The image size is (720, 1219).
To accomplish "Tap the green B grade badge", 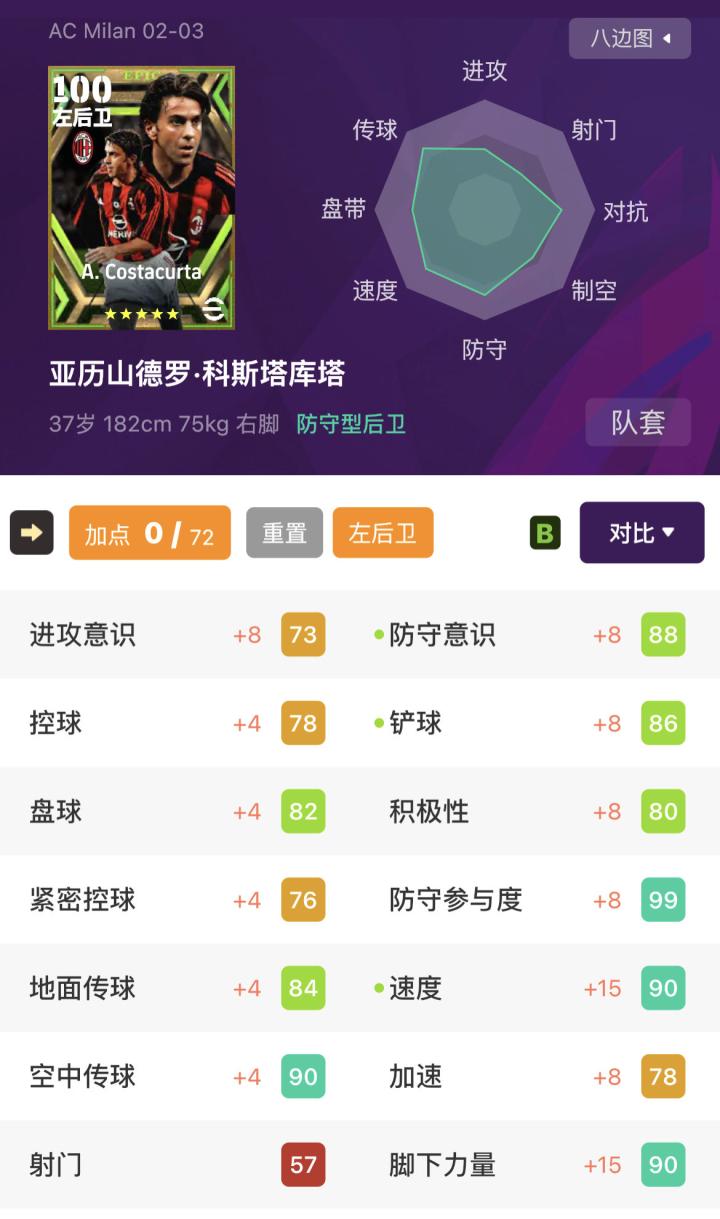I will [545, 533].
